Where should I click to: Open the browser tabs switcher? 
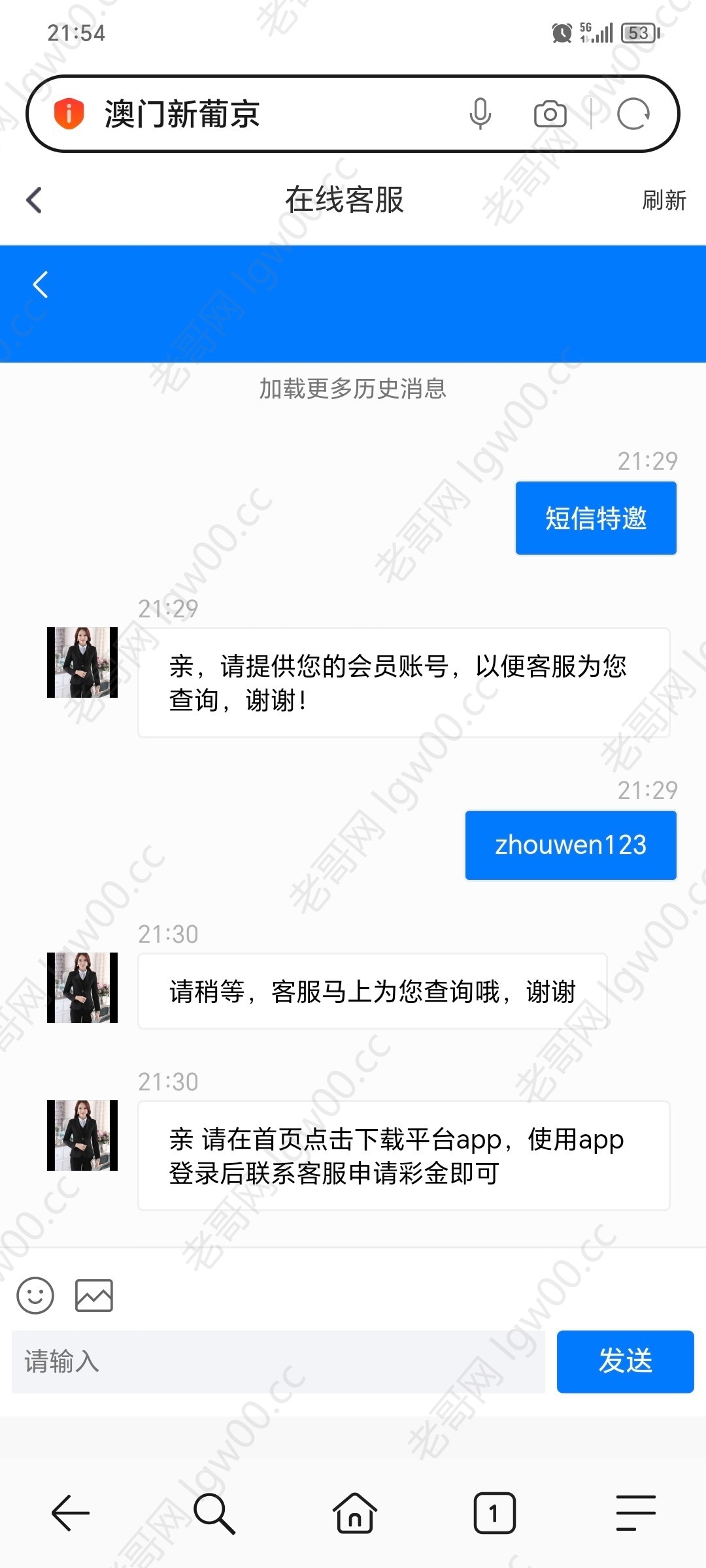(x=494, y=1512)
